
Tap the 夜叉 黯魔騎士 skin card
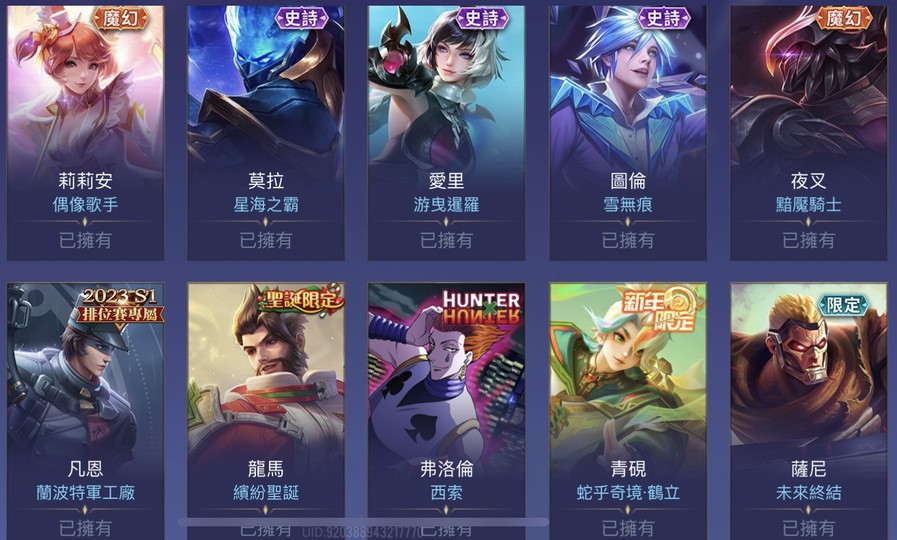point(808,130)
